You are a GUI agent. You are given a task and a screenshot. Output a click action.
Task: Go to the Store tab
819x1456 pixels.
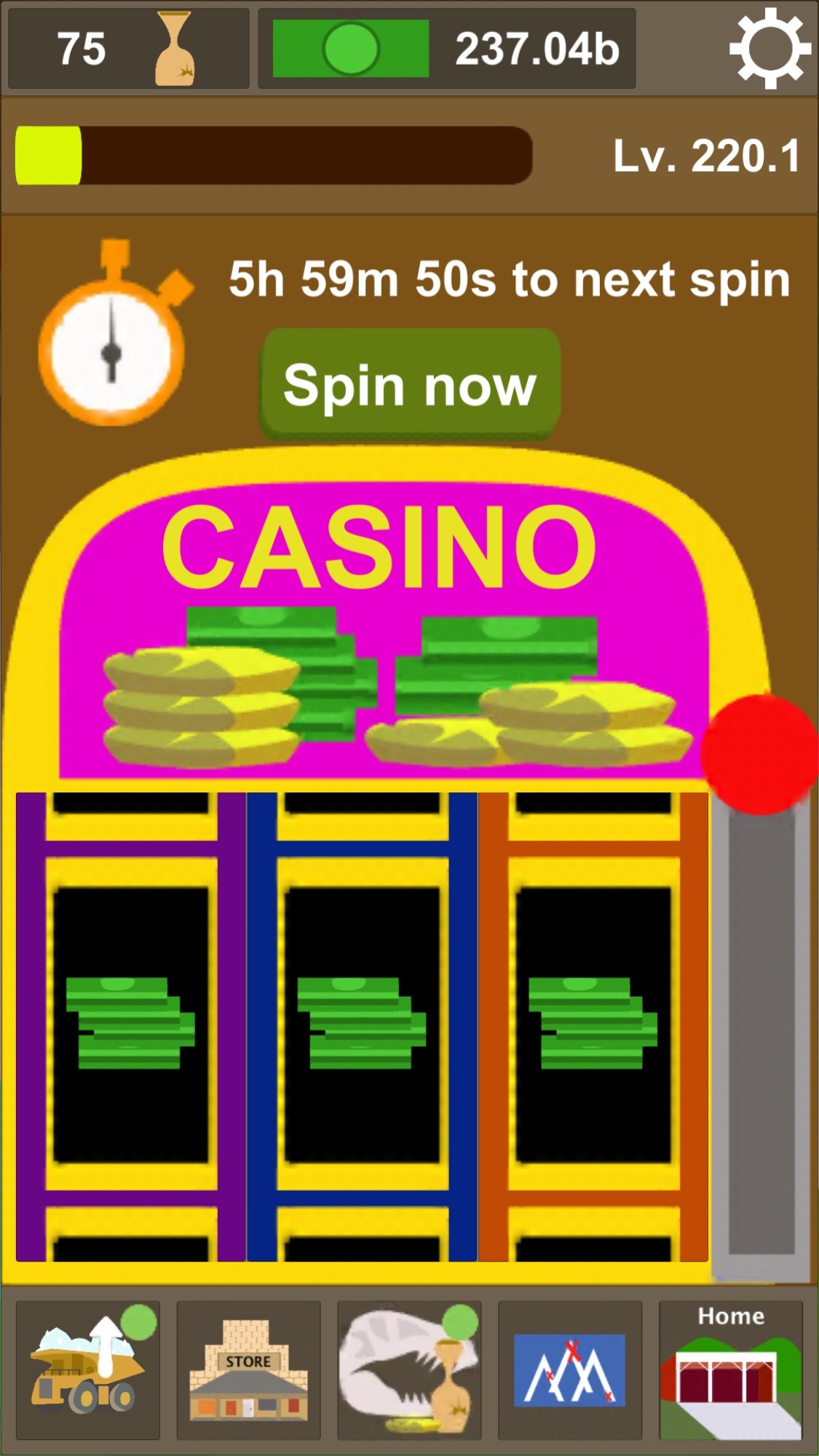pos(248,1370)
